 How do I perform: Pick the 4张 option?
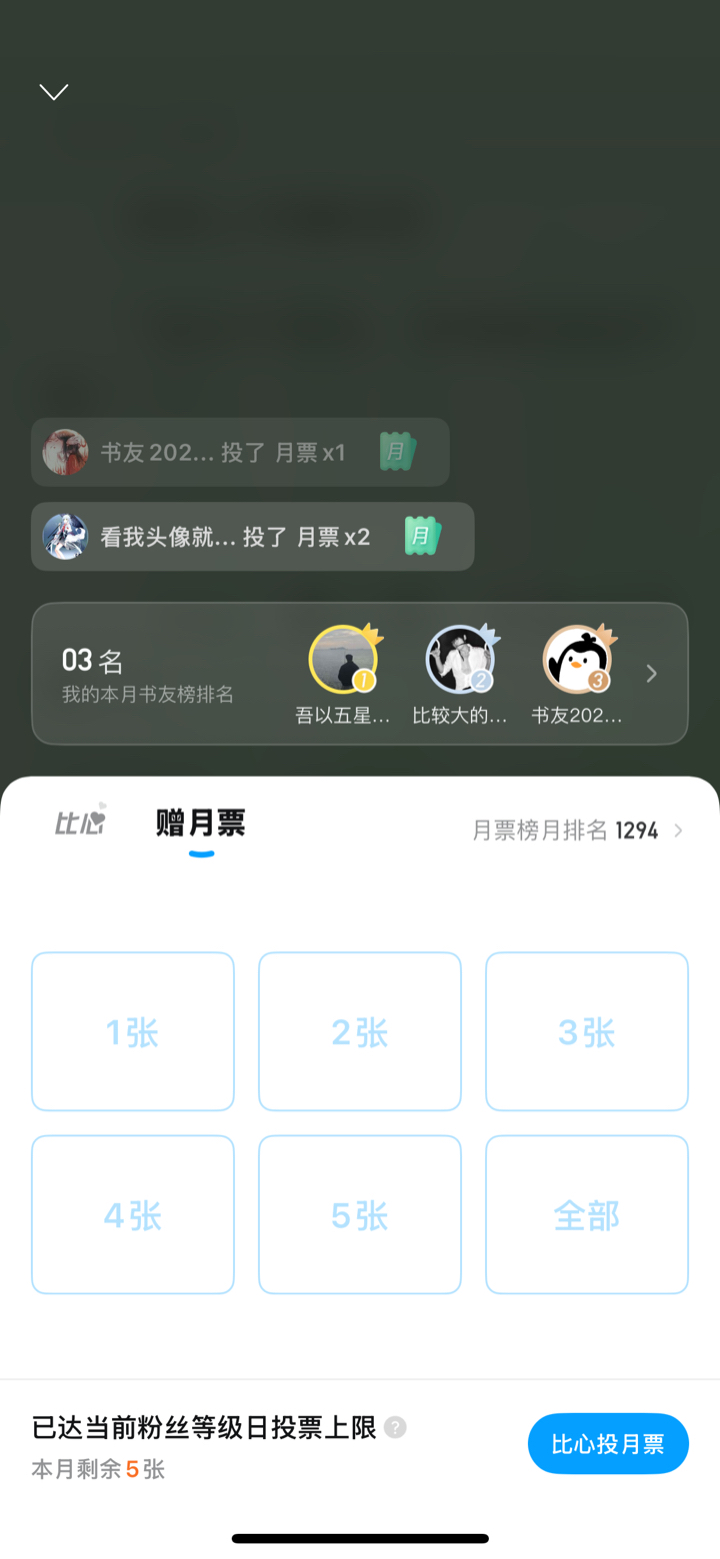tap(133, 1215)
